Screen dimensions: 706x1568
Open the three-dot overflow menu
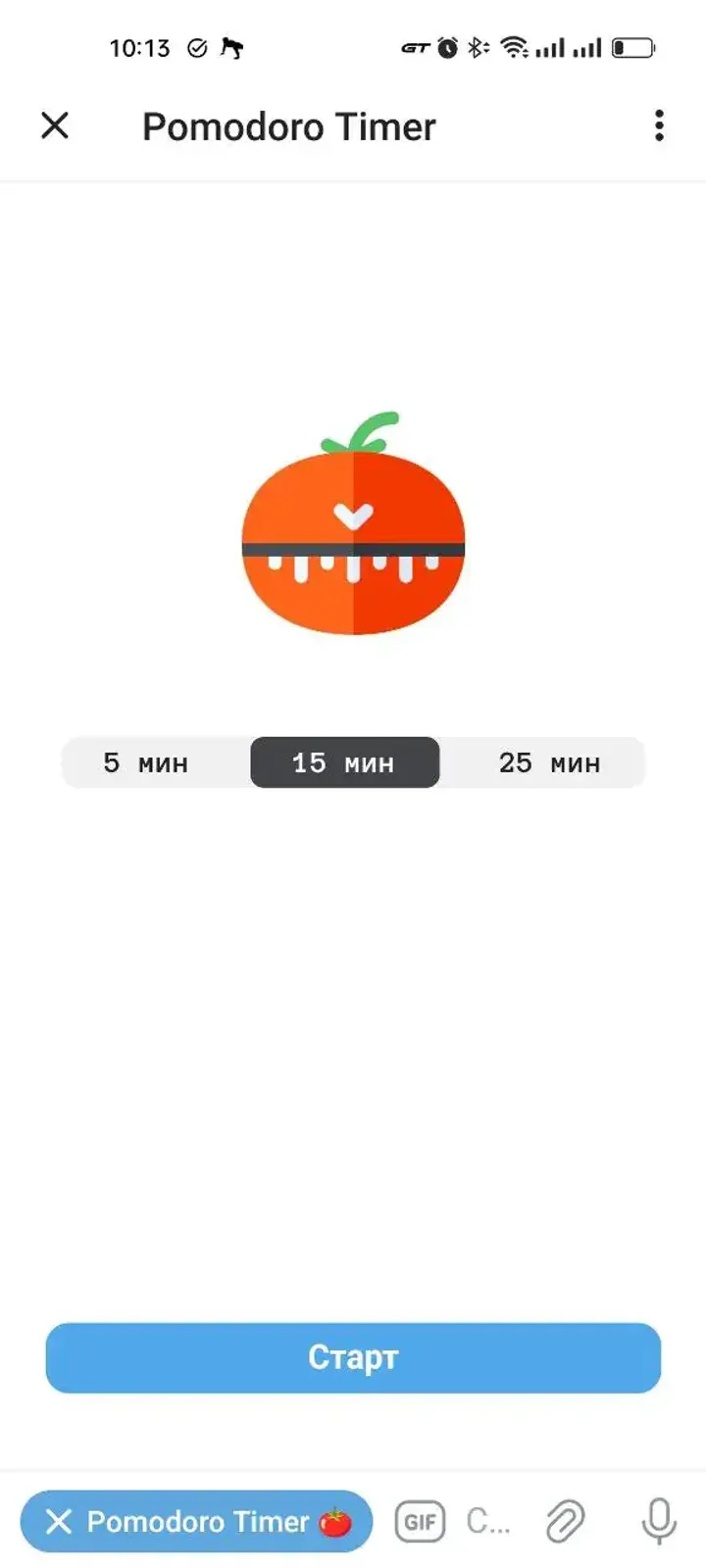pos(659,125)
